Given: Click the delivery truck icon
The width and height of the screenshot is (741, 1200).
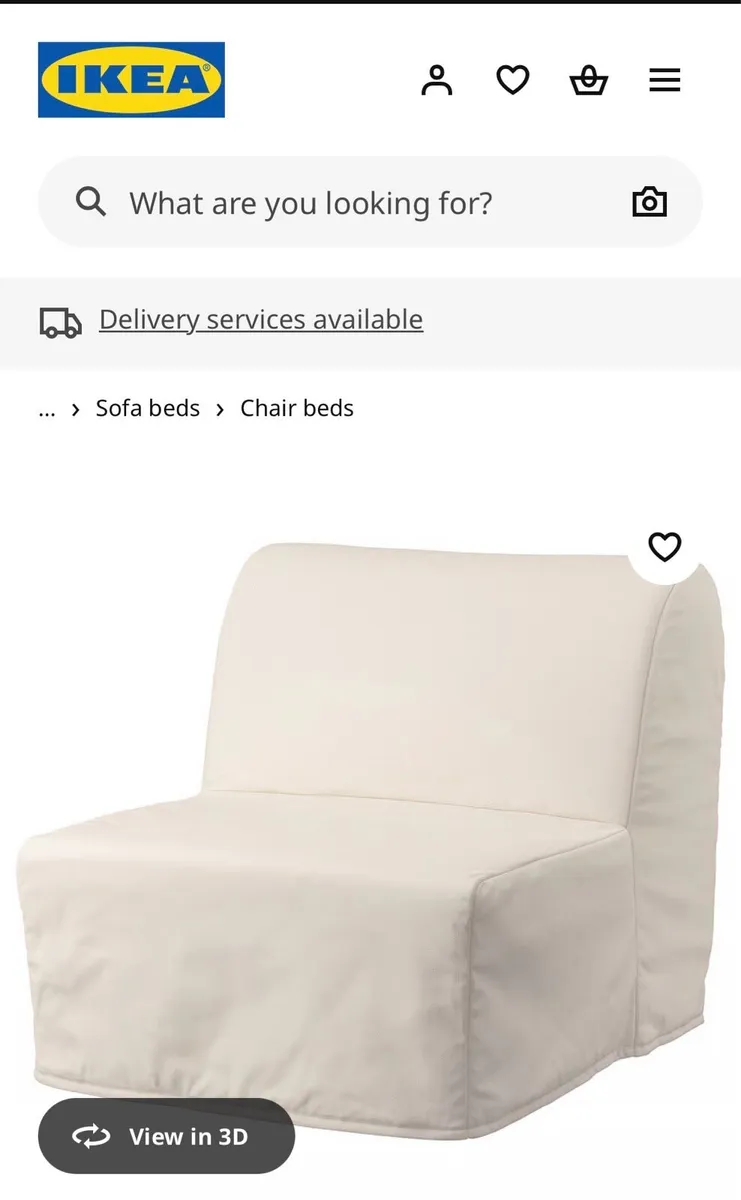Looking at the screenshot, I should coord(59,320).
